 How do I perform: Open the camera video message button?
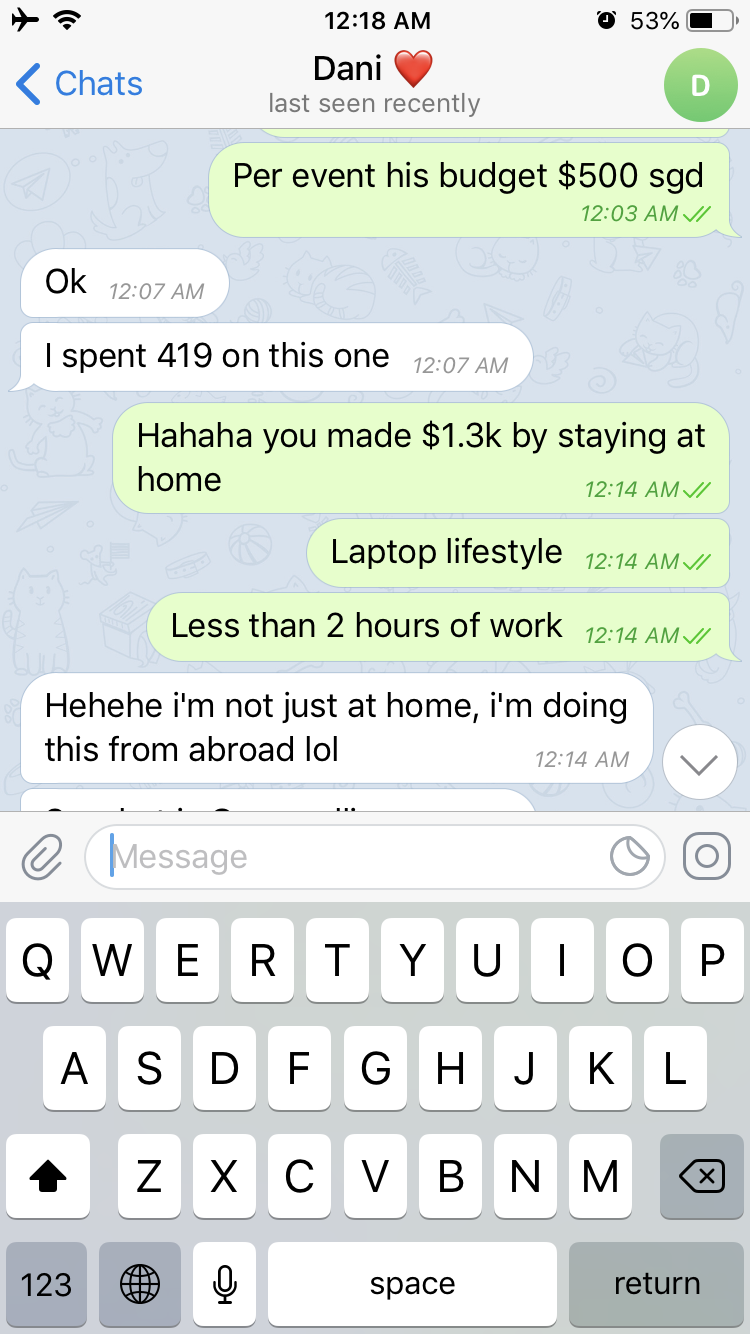707,857
